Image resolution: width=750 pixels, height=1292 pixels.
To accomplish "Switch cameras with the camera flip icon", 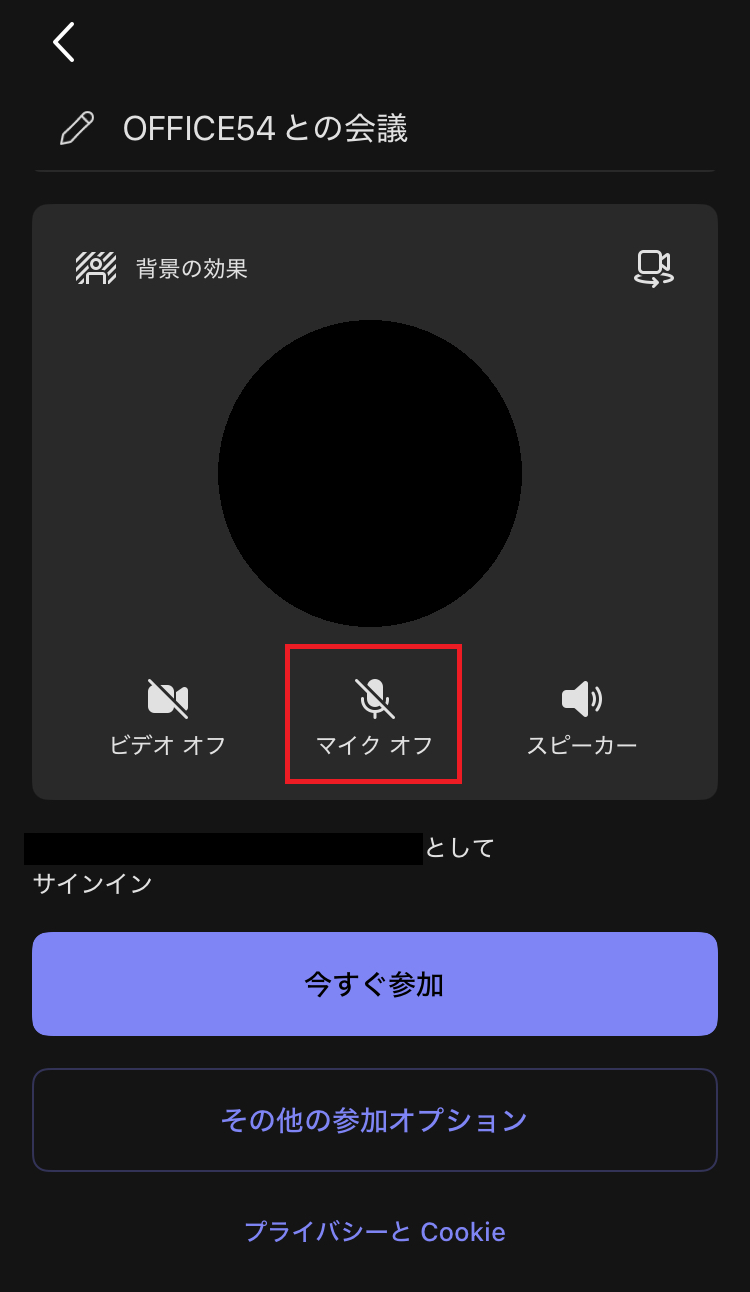I will point(655,267).
